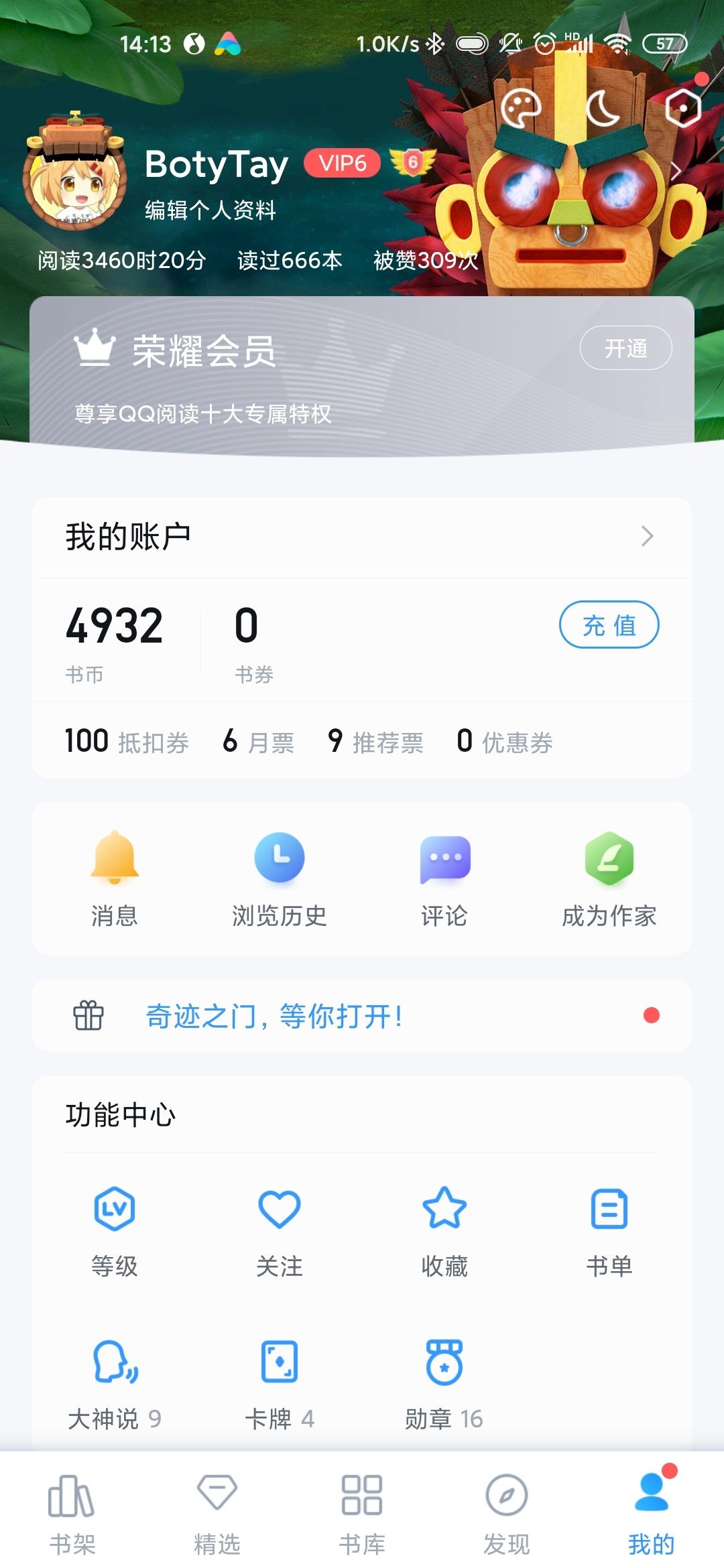Open 书单 book lists
The image size is (724, 1568).
click(609, 1230)
